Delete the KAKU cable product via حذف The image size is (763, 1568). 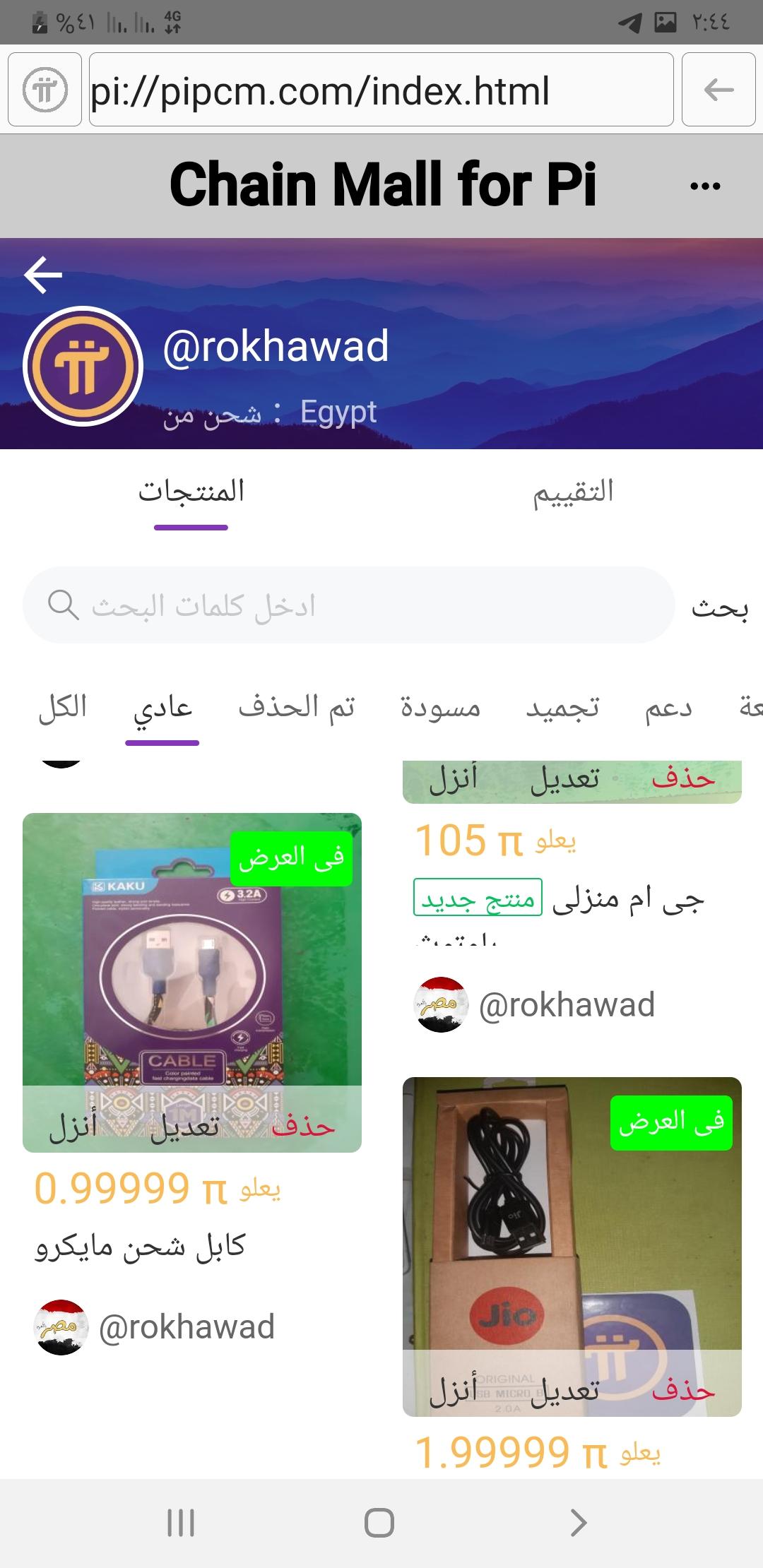[304, 1126]
